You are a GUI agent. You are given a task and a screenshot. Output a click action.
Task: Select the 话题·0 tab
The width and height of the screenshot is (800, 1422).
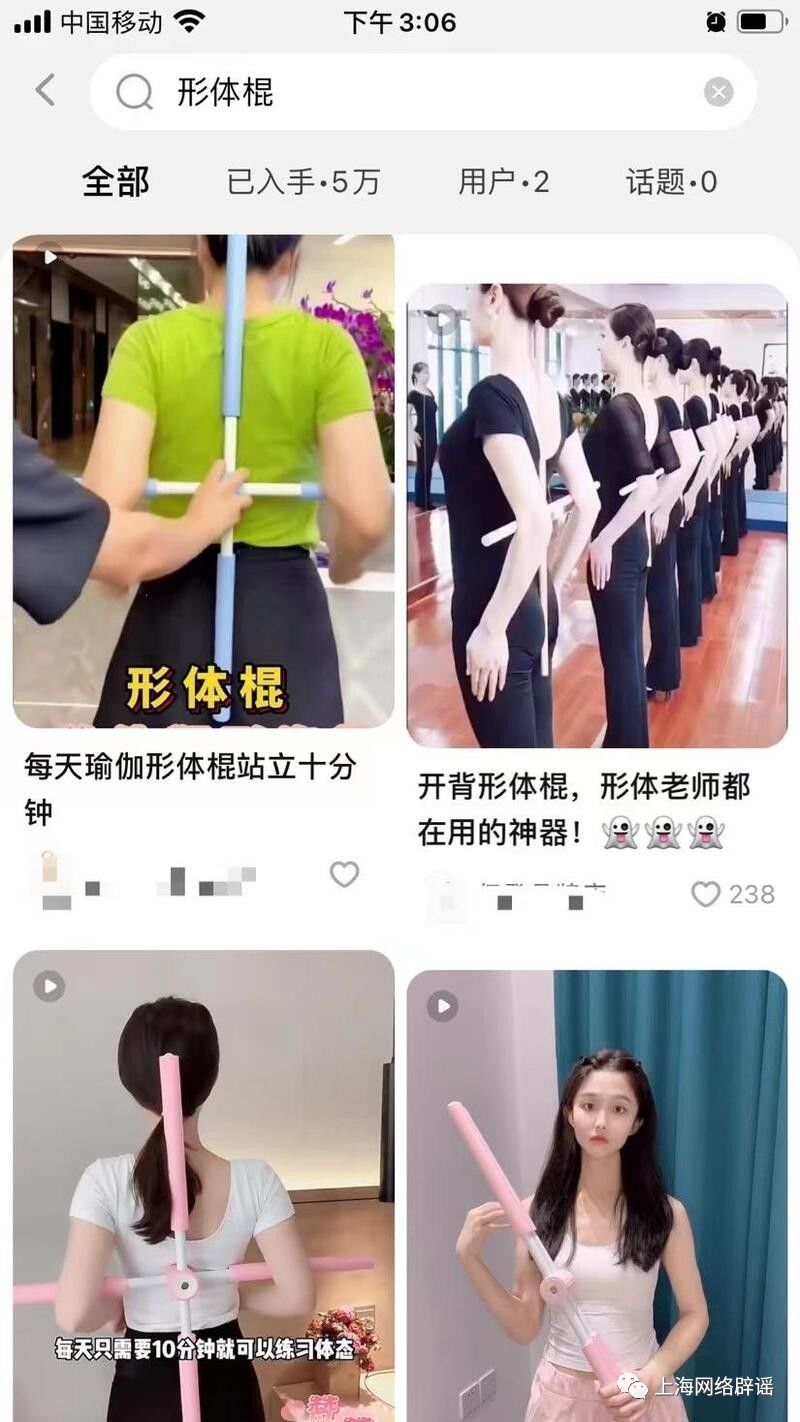[x=672, y=182]
